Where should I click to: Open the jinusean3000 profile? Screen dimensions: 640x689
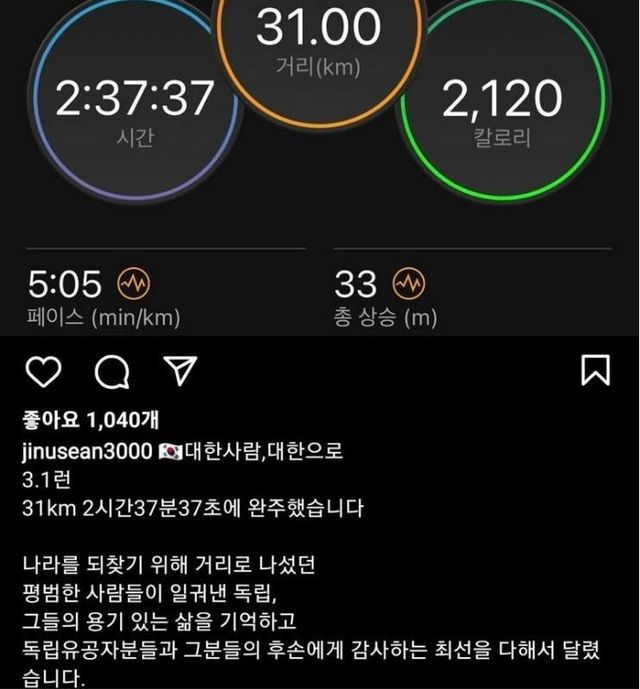(87, 451)
